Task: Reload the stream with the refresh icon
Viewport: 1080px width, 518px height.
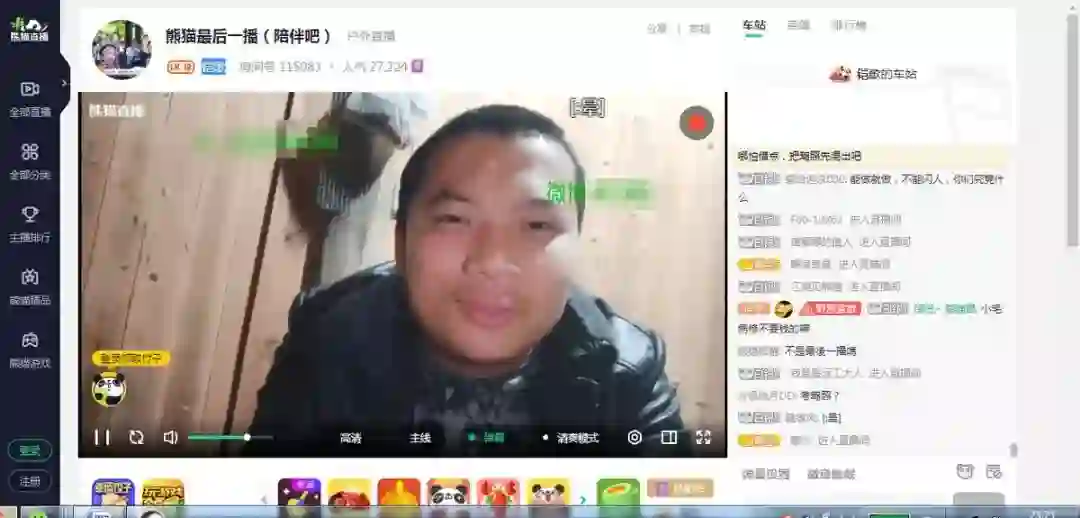Action: (137, 437)
